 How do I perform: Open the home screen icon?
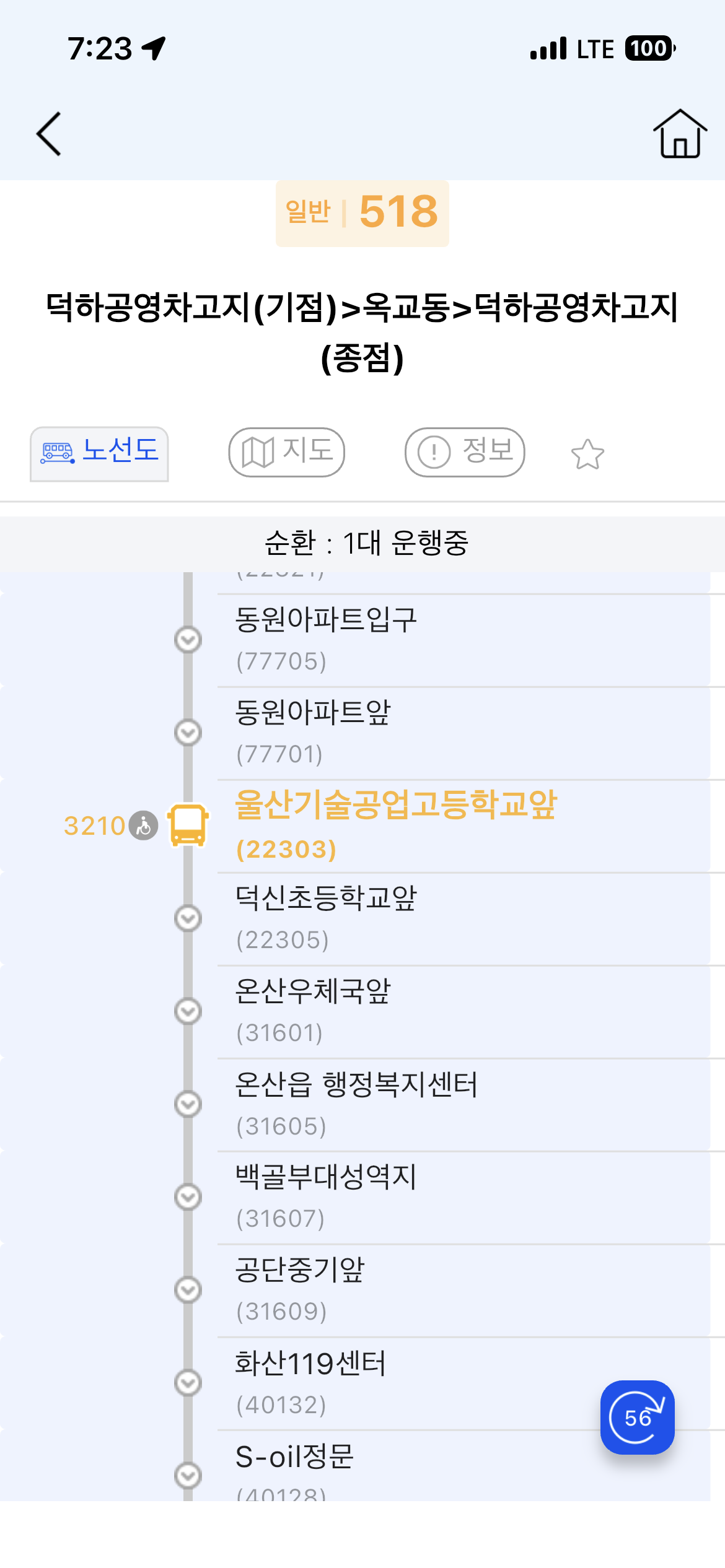tap(680, 134)
